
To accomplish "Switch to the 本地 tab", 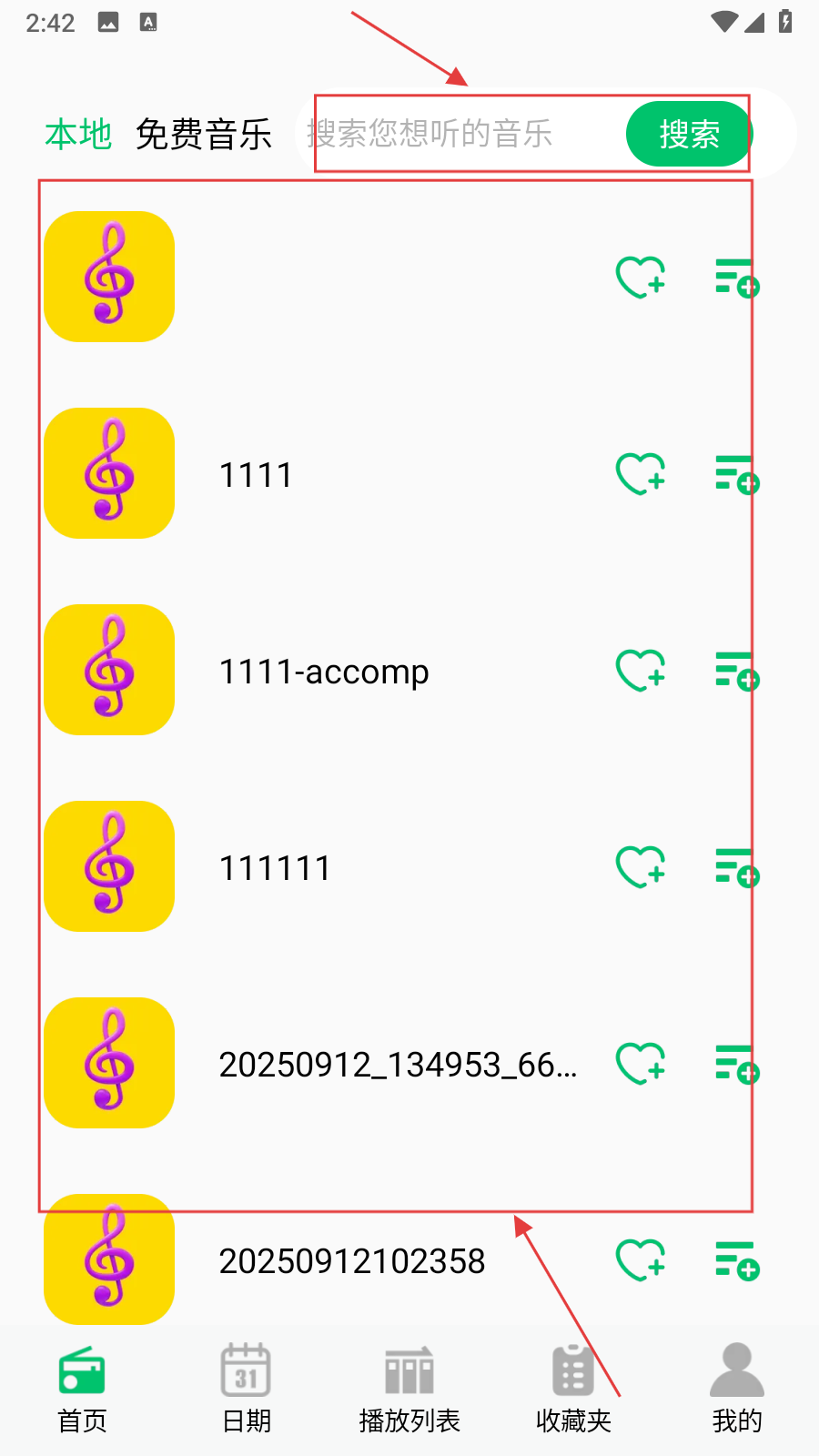I will (78, 135).
